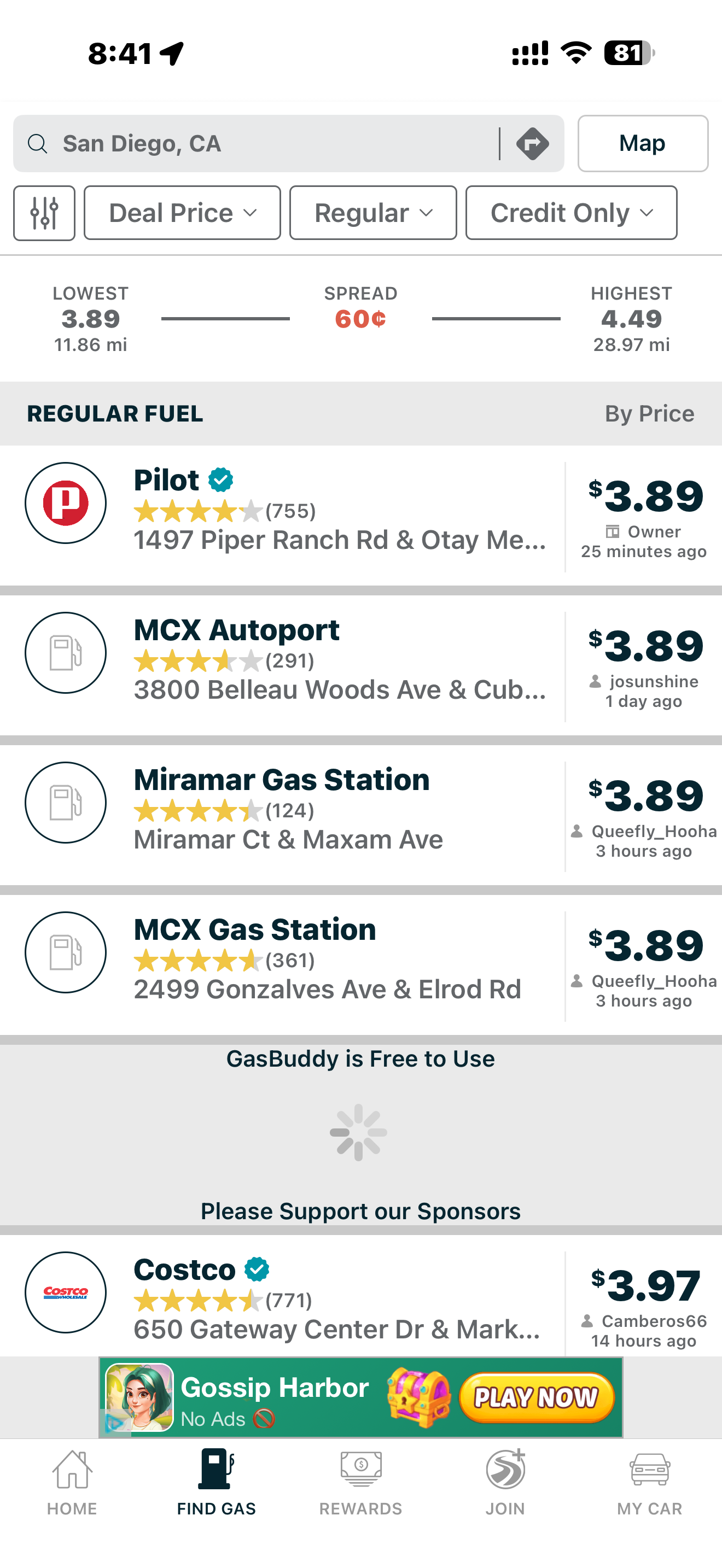Screen dimensions: 722x1568
Task: Open the Join tab
Action: click(505, 1483)
